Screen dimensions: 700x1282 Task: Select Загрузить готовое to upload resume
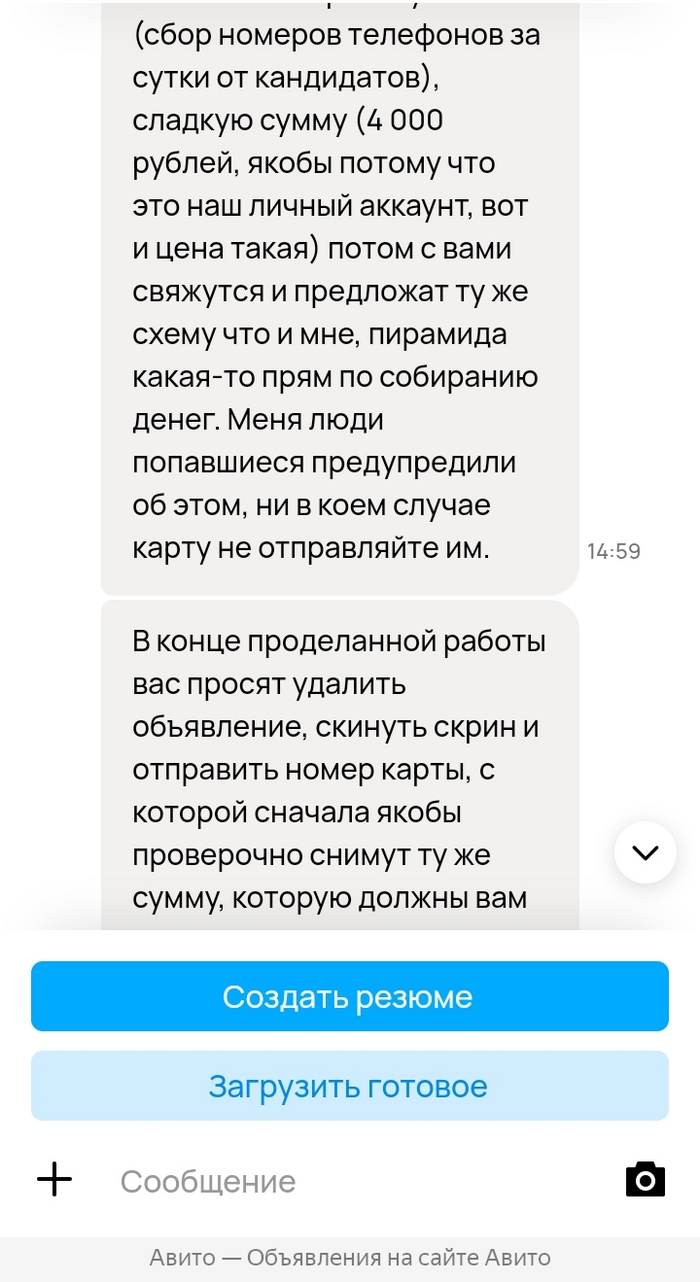[x=349, y=1086]
